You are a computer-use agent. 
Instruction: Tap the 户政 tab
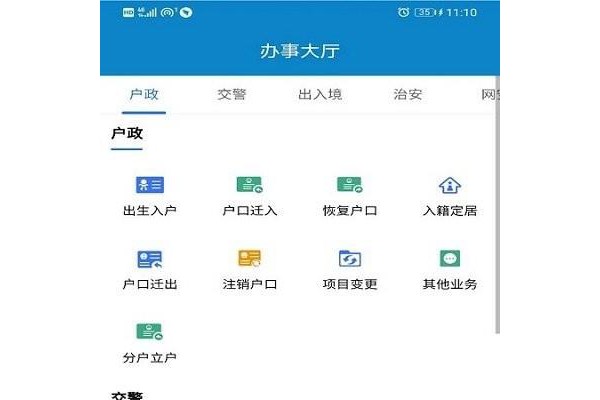point(144,95)
